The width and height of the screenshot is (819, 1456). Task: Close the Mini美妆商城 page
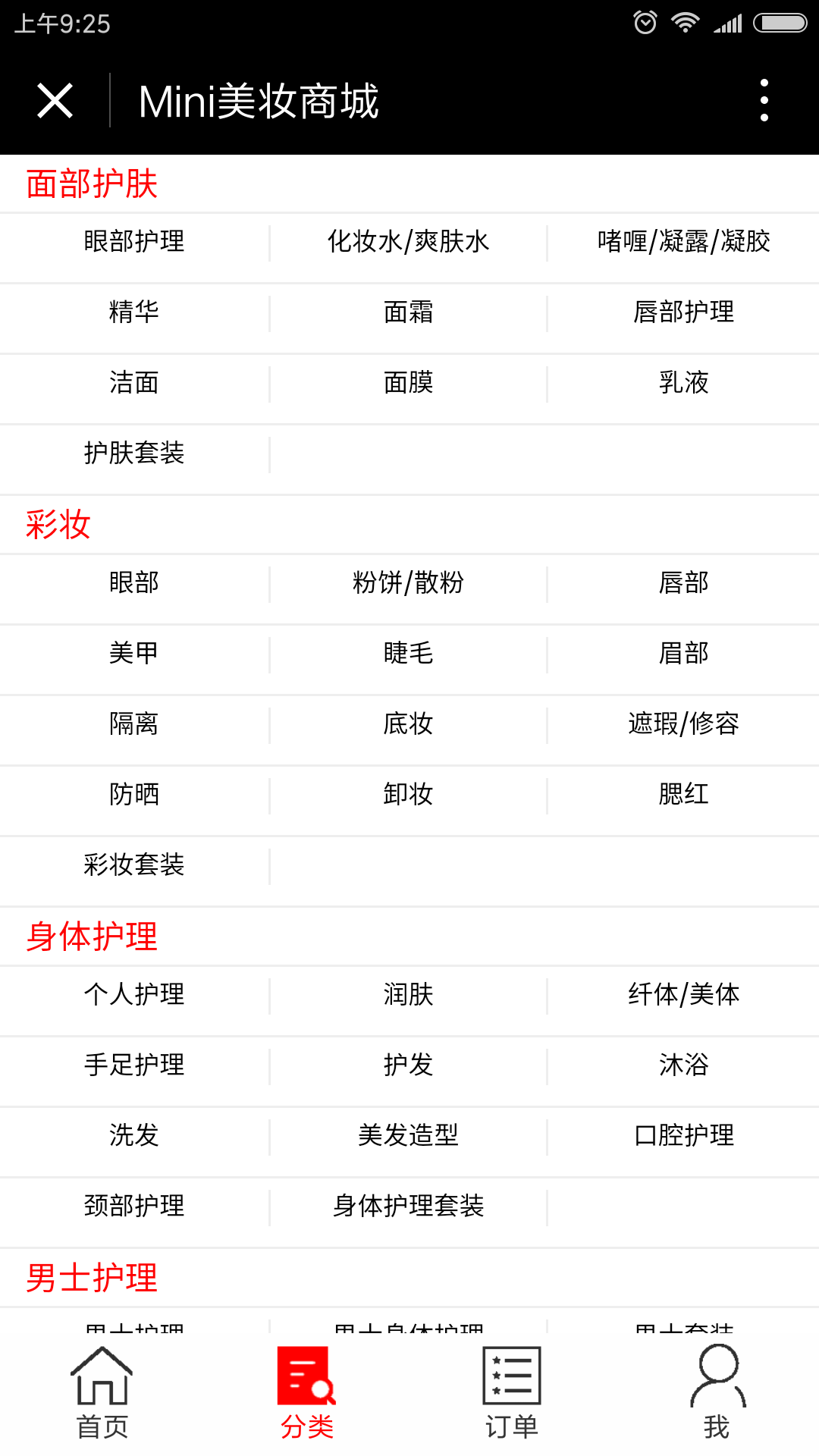55,101
